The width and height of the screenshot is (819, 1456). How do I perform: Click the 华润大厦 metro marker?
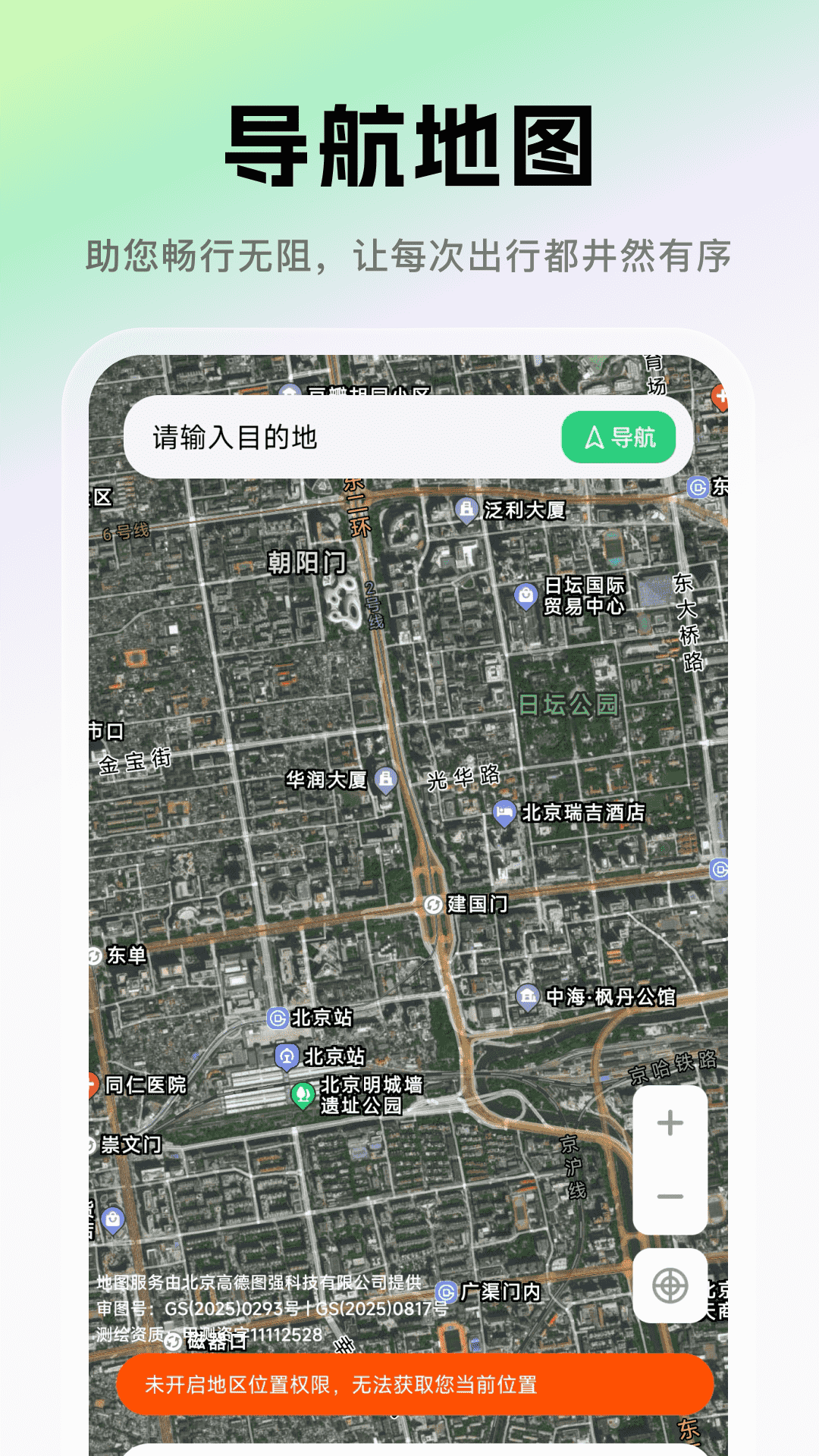pyautogui.click(x=387, y=777)
